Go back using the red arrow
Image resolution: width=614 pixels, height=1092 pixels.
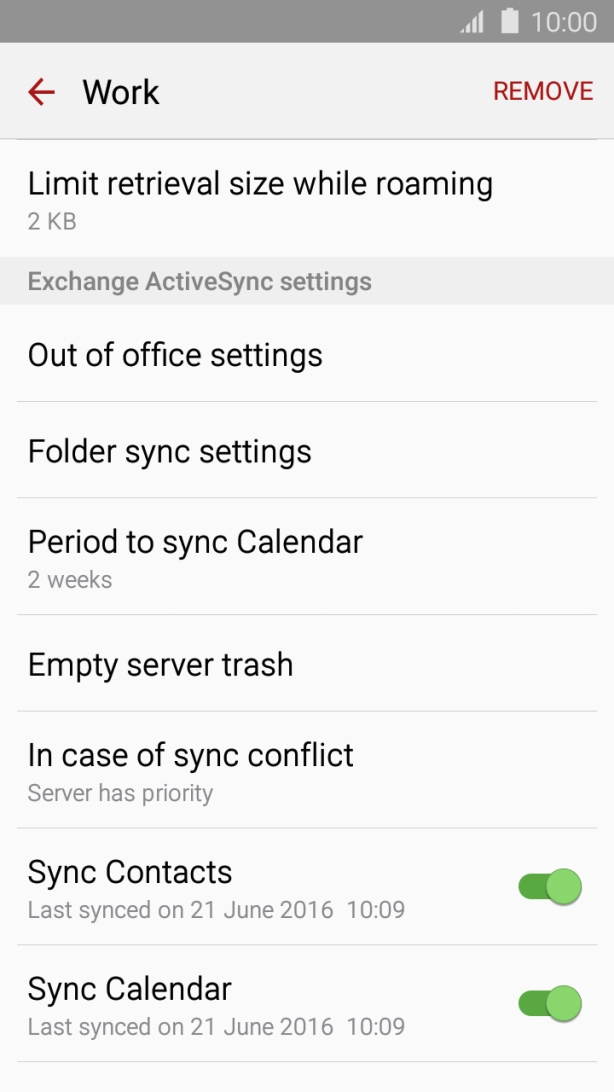coord(41,92)
